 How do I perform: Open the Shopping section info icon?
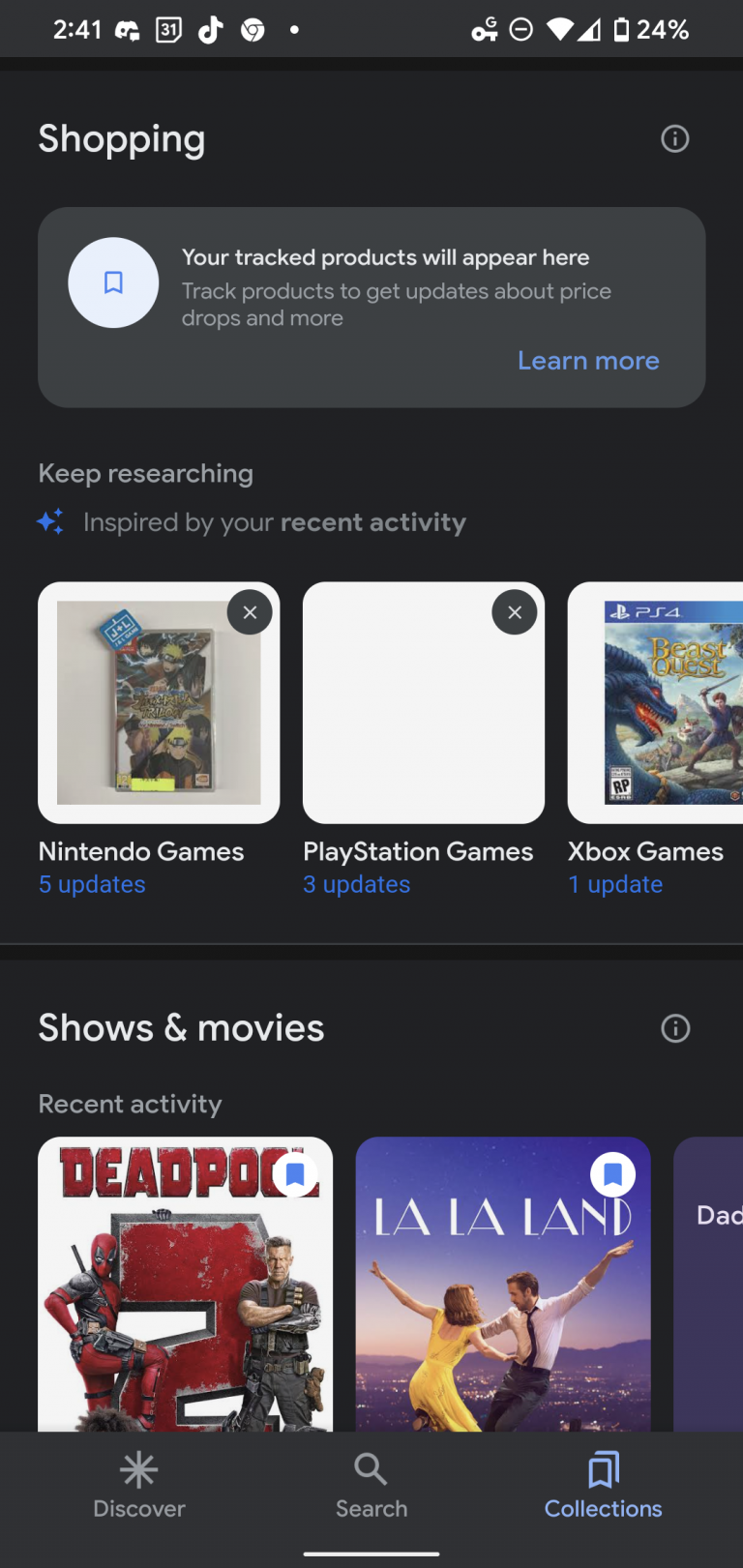point(674,138)
